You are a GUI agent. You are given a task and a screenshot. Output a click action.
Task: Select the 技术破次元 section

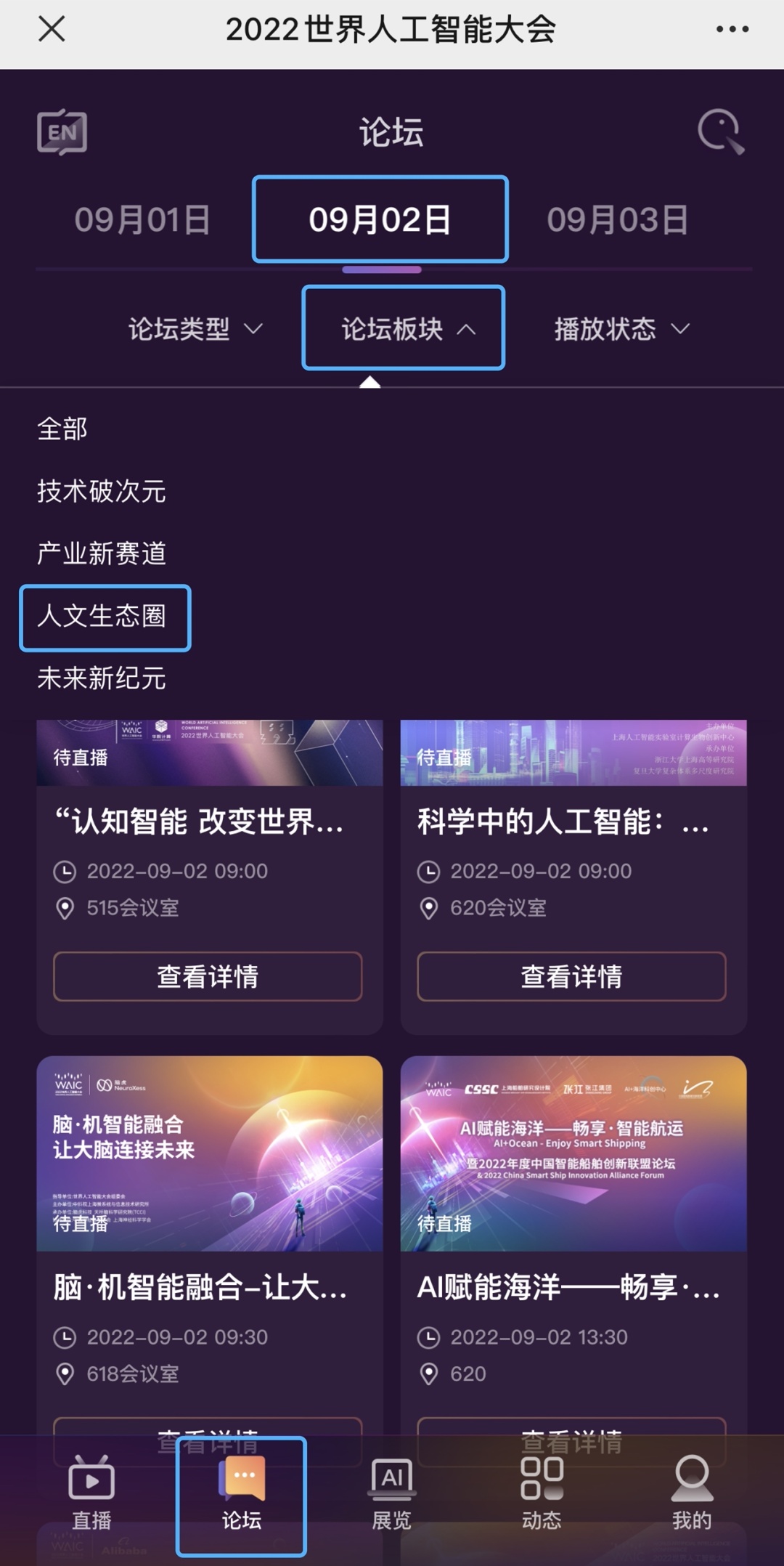click(102, 491)
